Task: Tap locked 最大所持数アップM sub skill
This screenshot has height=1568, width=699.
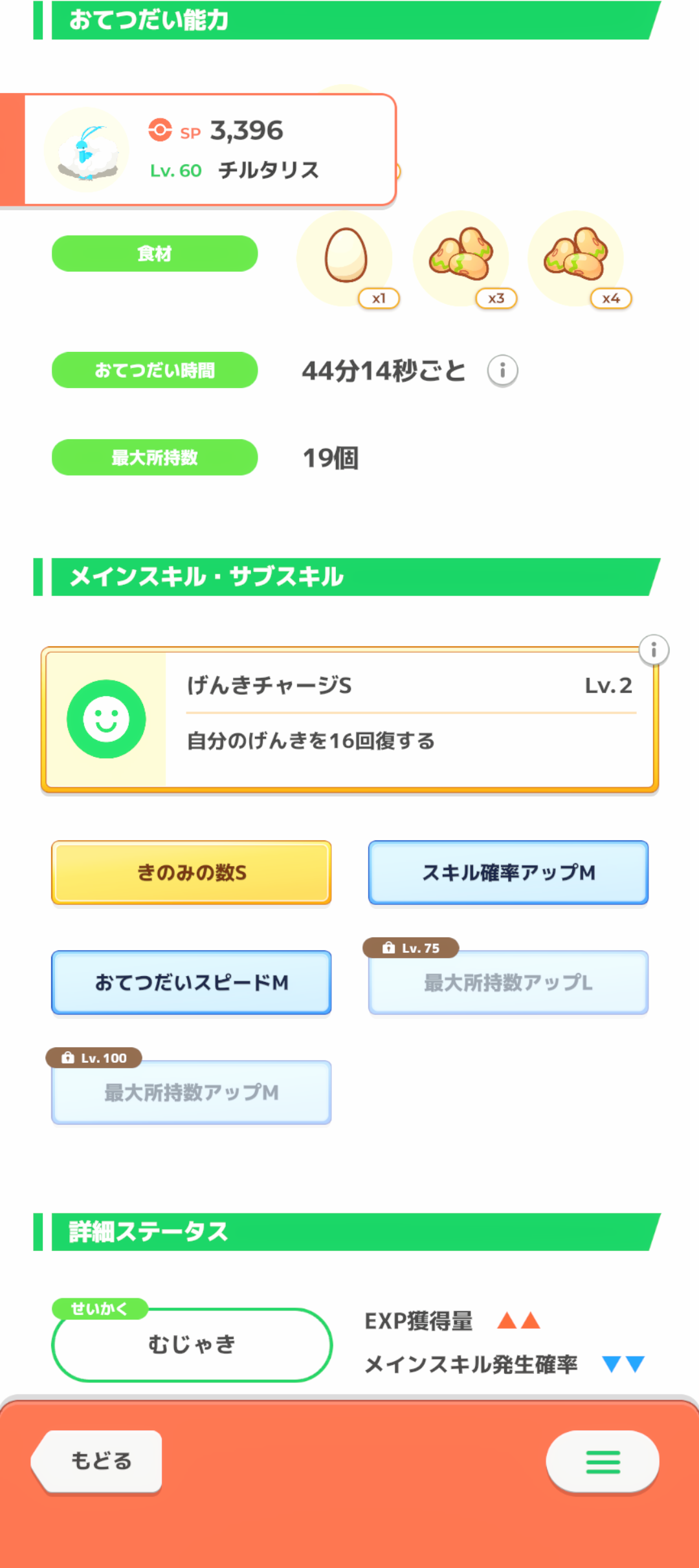Action: [192, 1093]
